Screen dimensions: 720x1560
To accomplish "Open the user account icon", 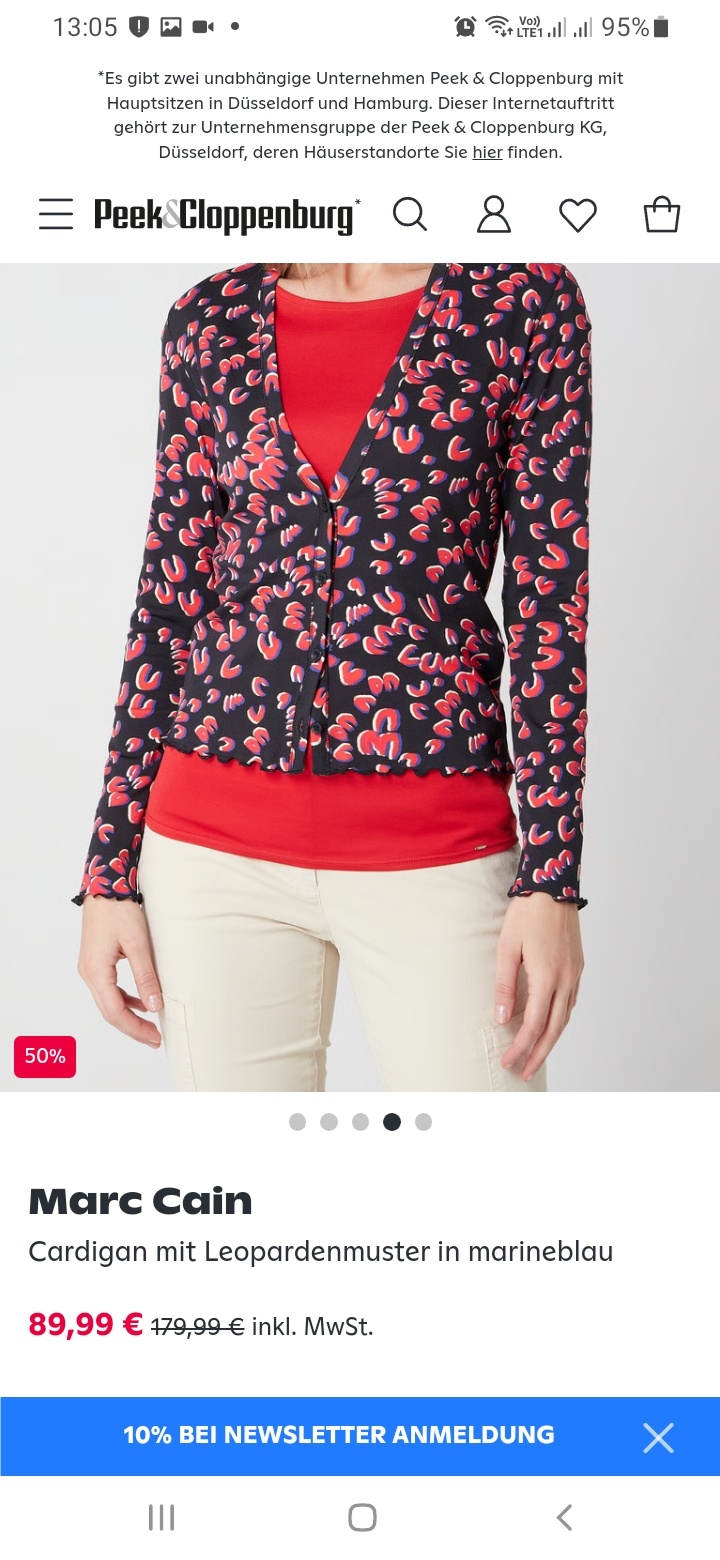I will pyautogui.click(x=494, y=214).
